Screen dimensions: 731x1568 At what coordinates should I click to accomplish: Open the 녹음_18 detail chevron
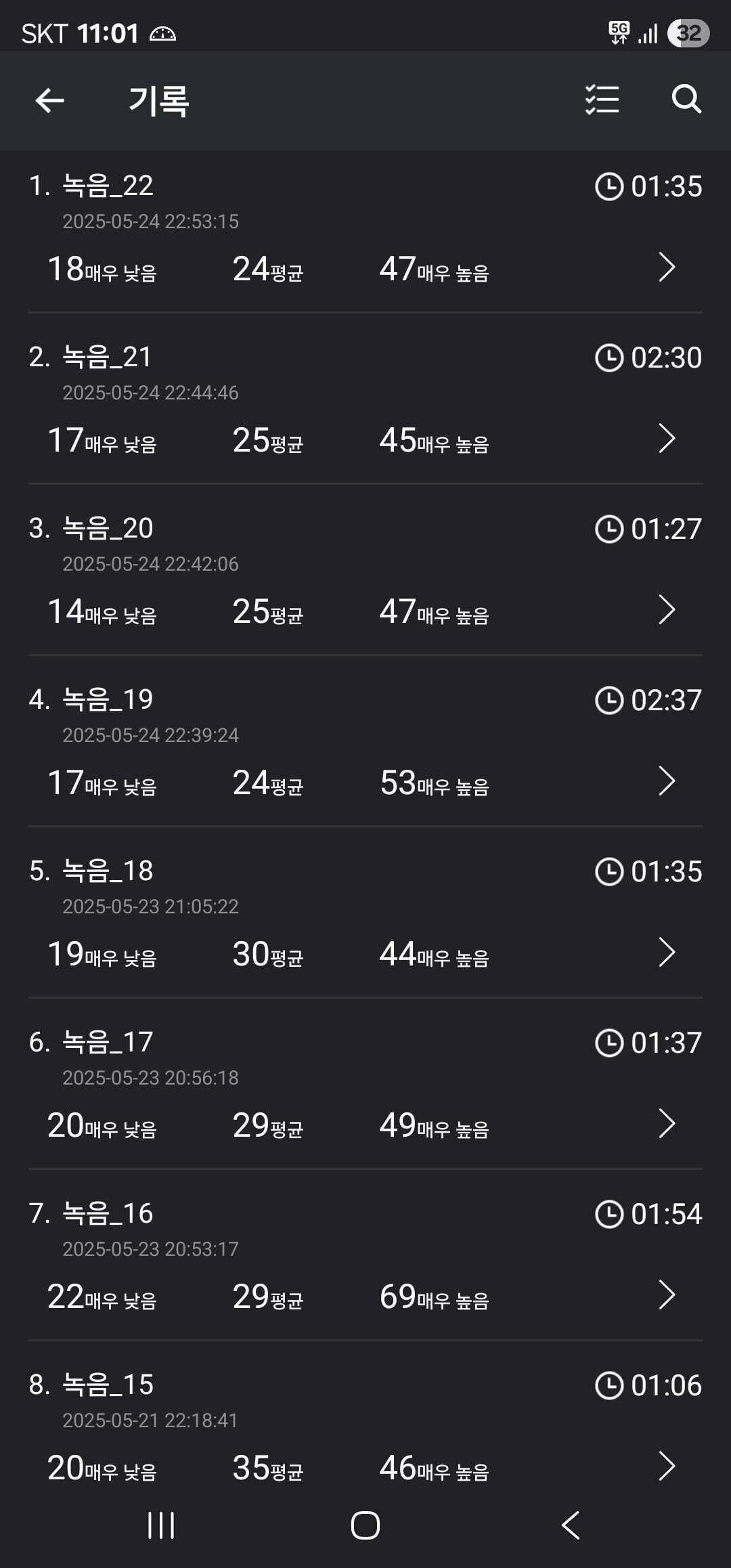[666, 952]
